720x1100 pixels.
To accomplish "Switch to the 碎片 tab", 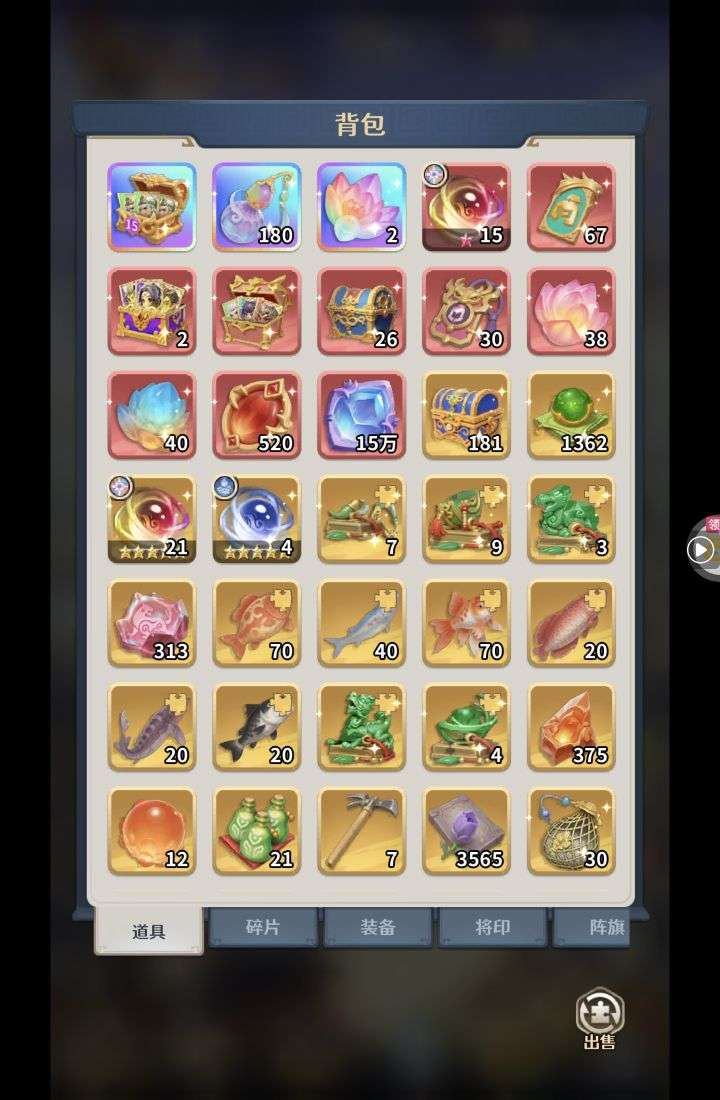I will (x=263, y=927).
